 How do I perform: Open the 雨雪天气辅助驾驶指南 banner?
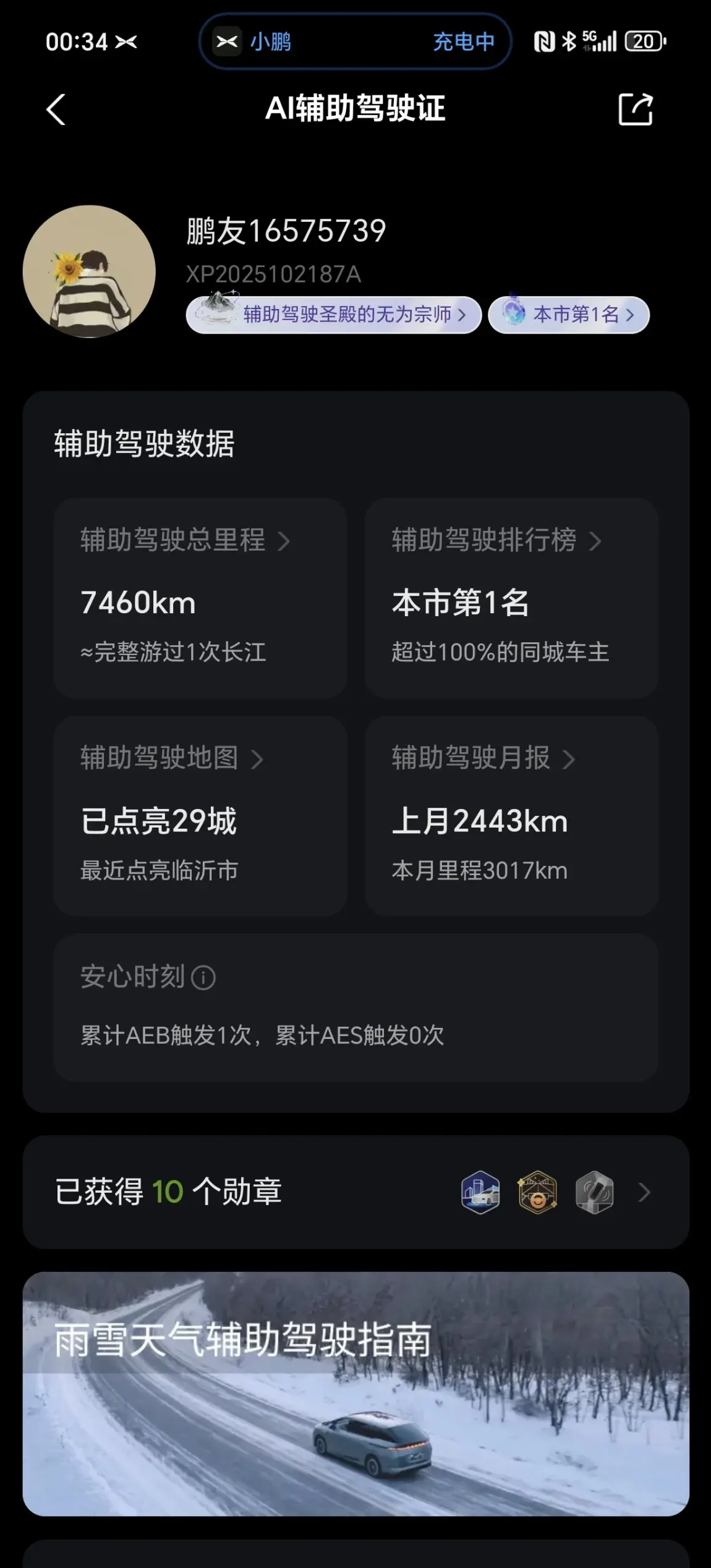355,1393
